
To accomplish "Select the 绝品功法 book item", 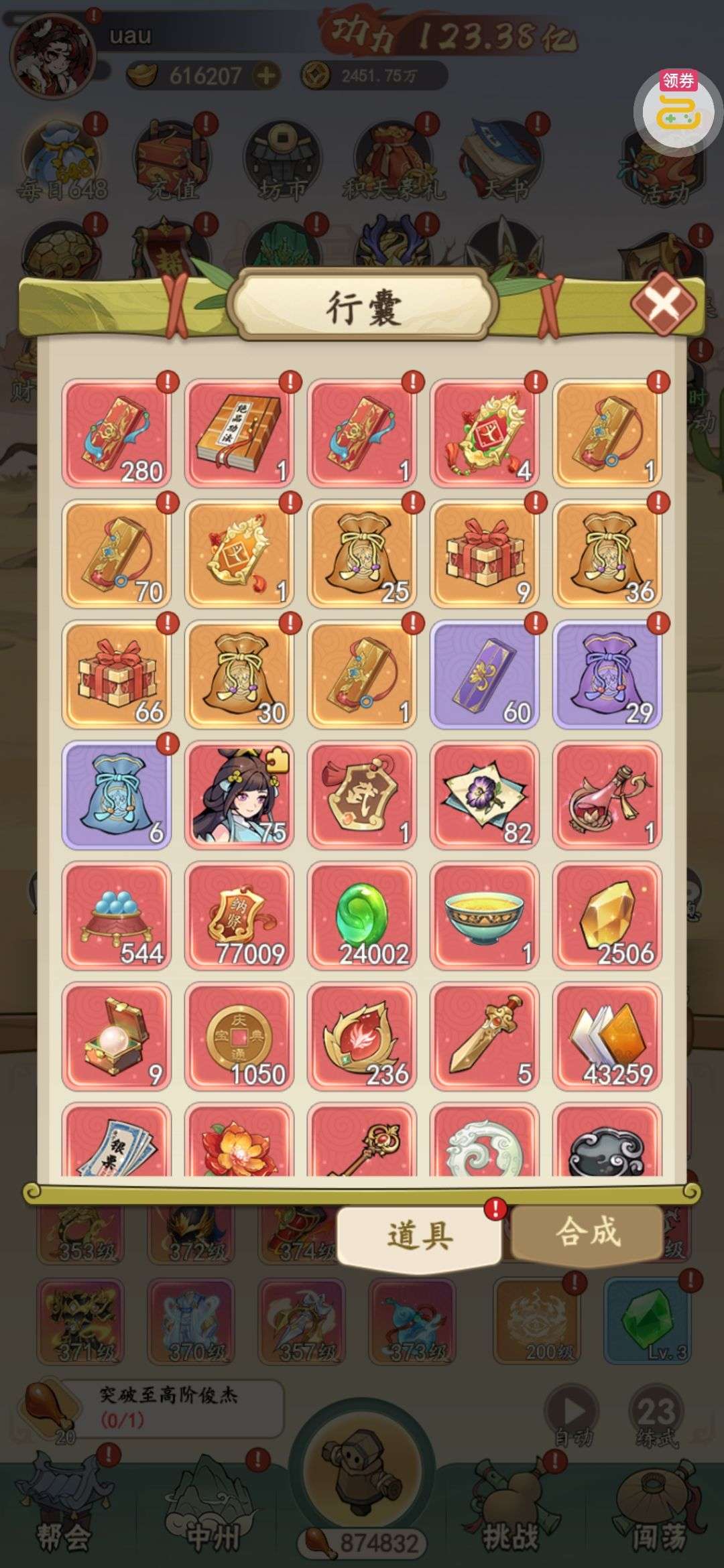I will [x=239, y=433].
